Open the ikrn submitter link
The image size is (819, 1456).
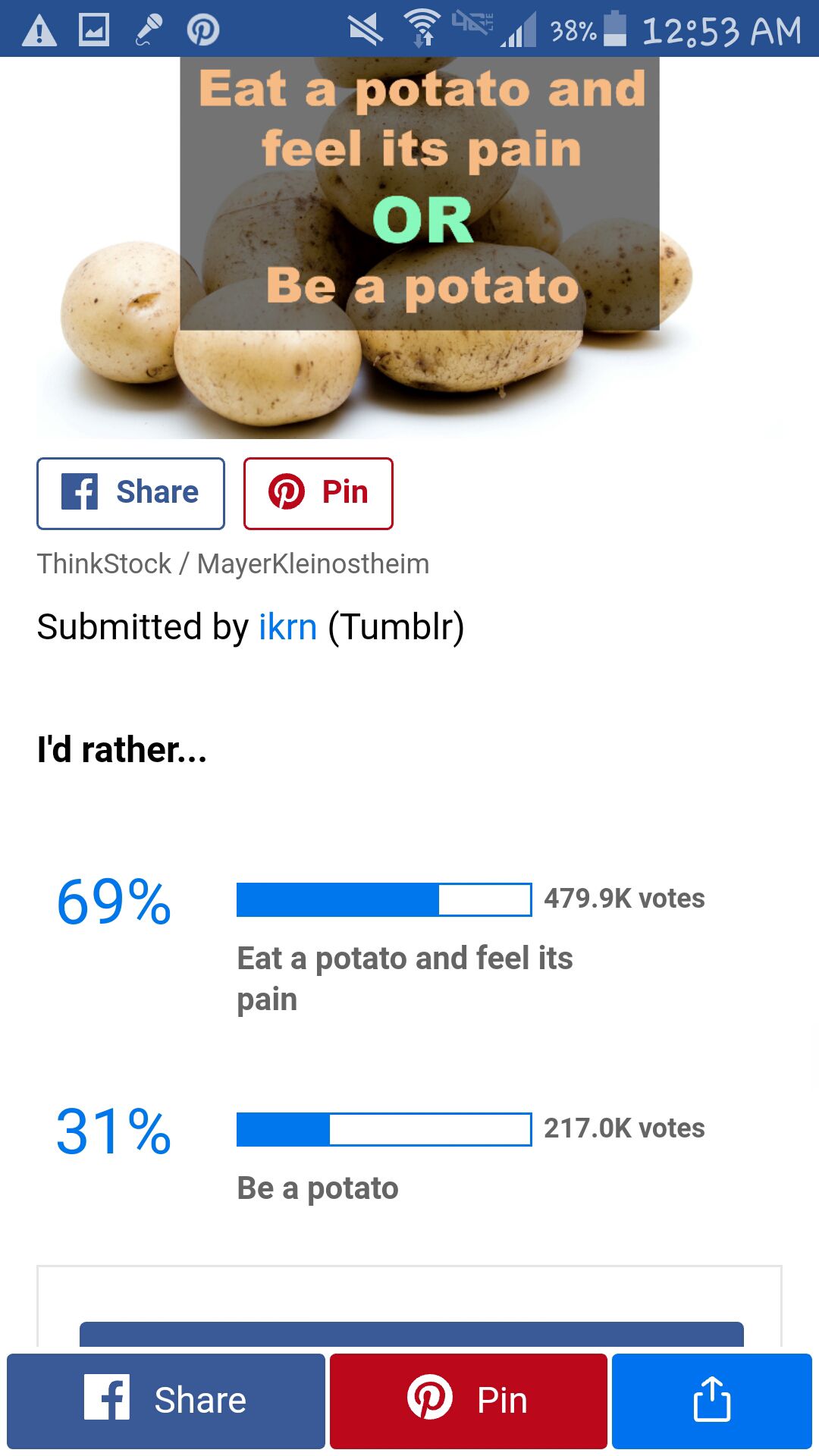coord(287,627)
